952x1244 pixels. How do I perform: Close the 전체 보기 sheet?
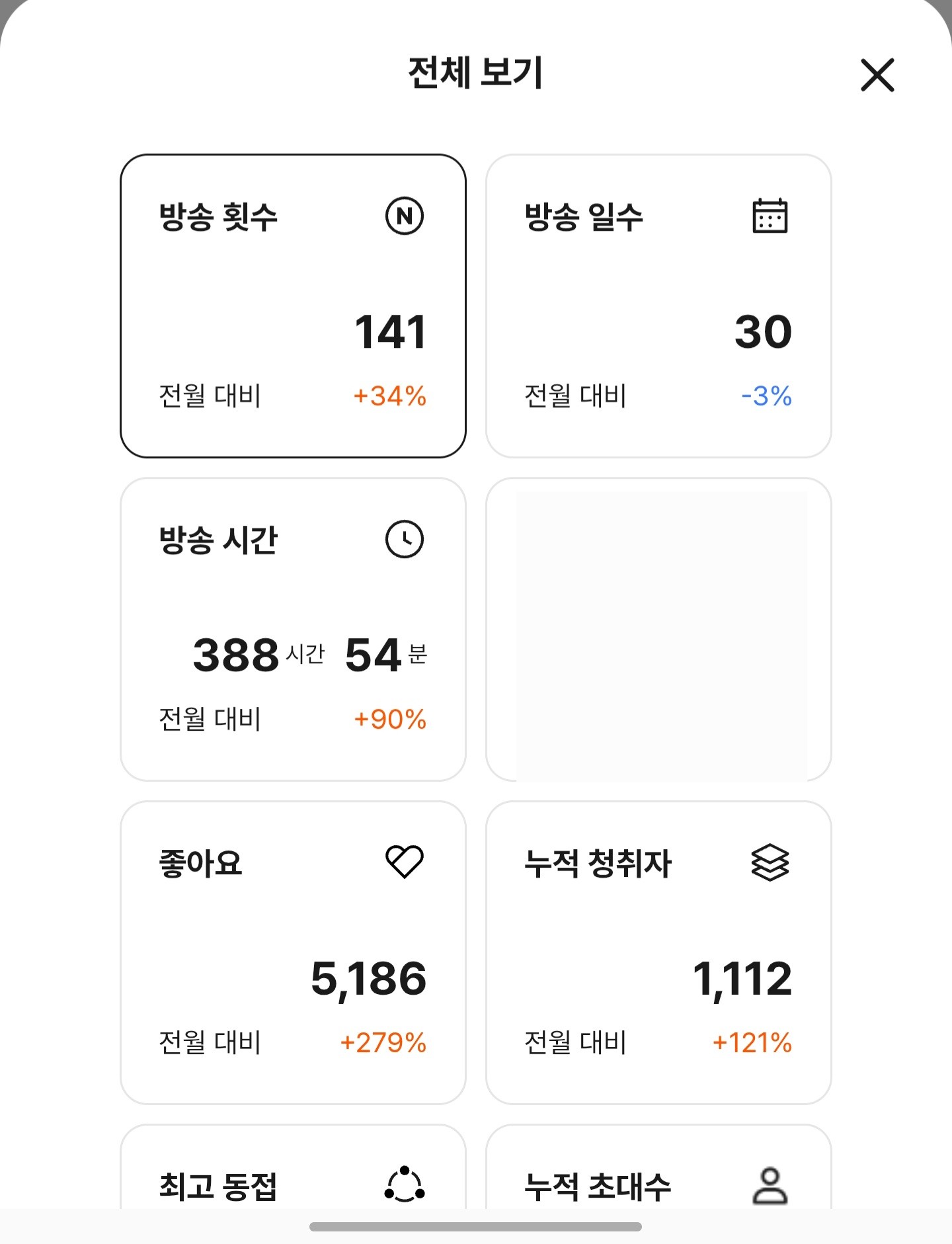877,75
